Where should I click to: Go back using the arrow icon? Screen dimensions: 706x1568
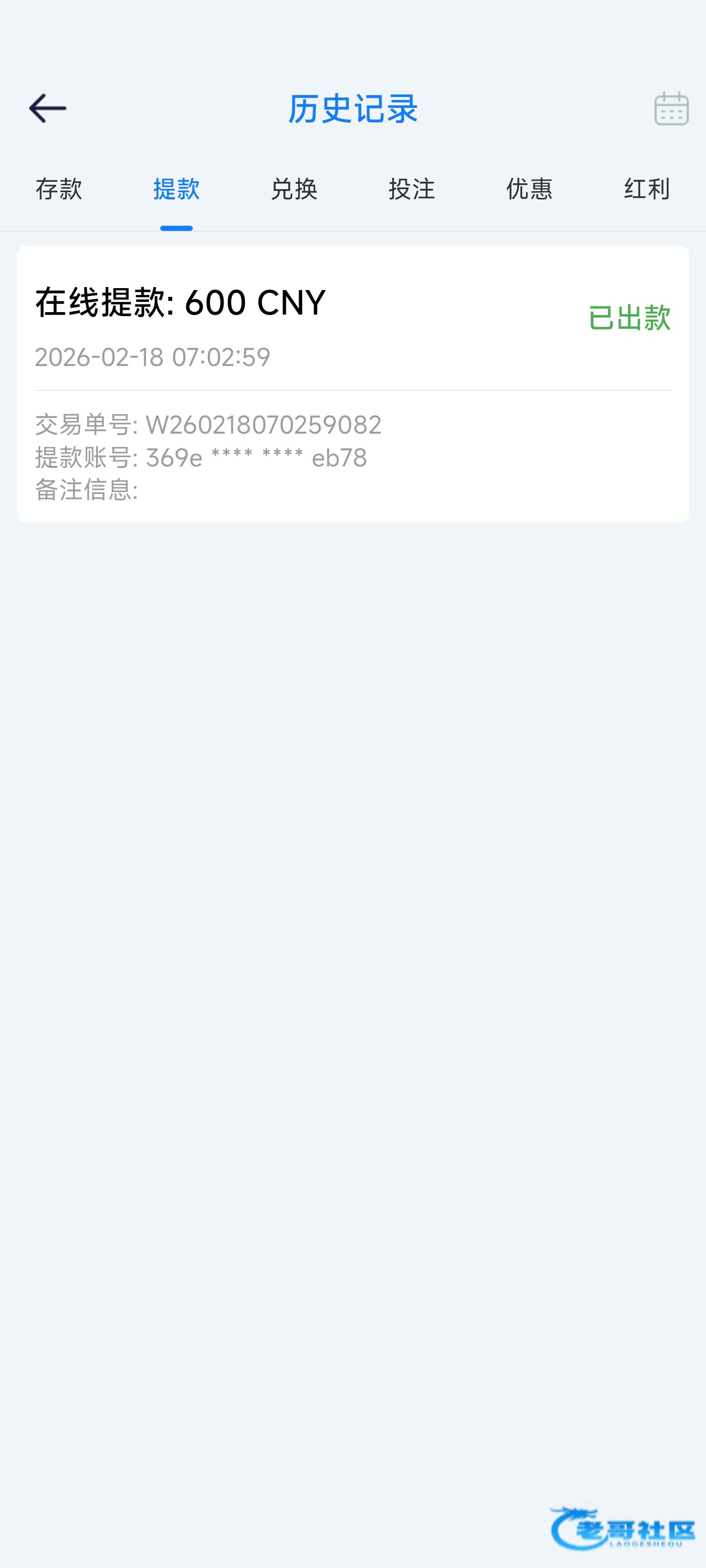point(48,108)
